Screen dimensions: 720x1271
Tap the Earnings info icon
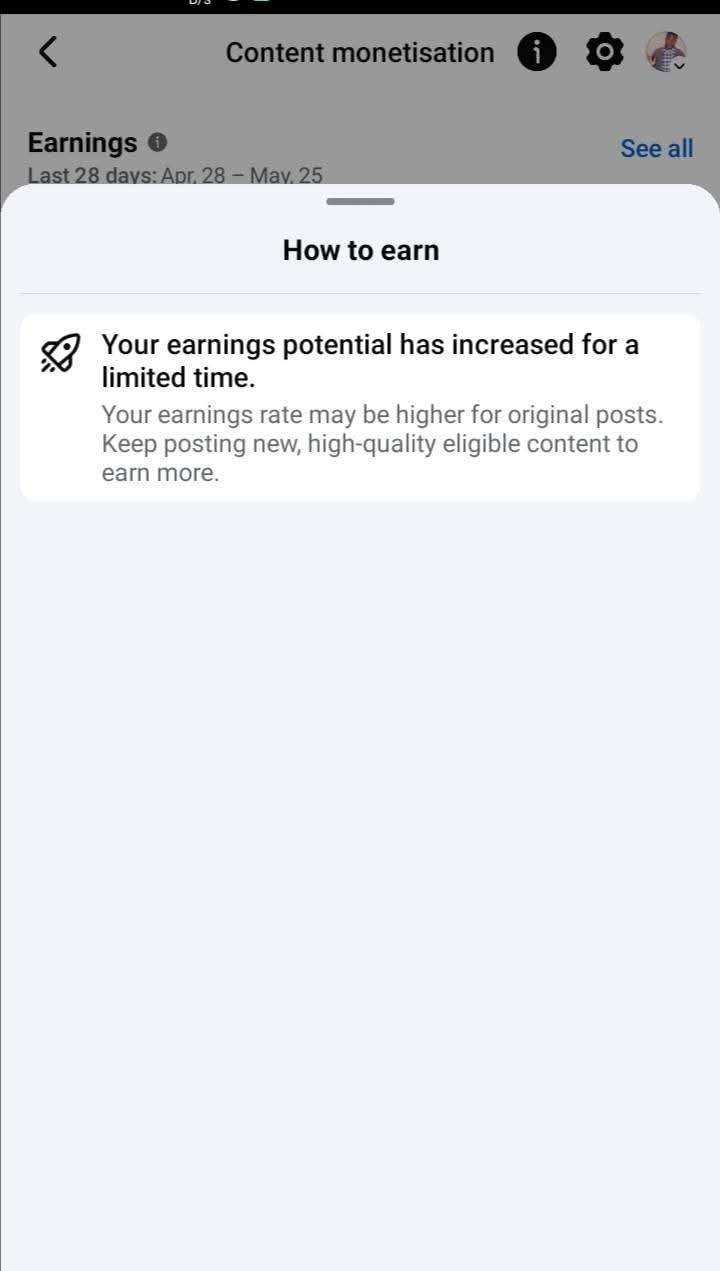coord(157,142)
